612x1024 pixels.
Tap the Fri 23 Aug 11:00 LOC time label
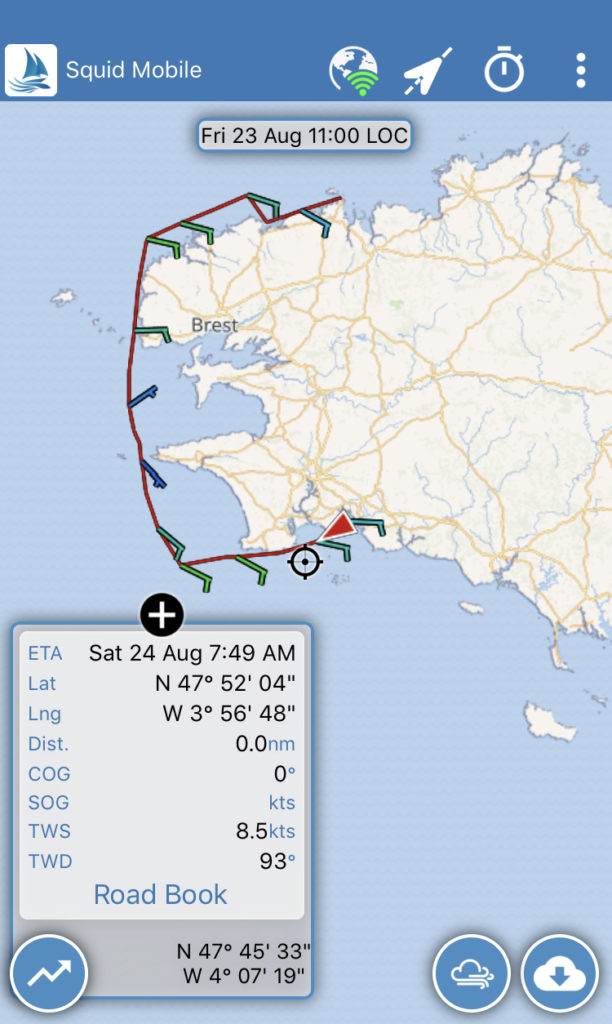point(305,135)
